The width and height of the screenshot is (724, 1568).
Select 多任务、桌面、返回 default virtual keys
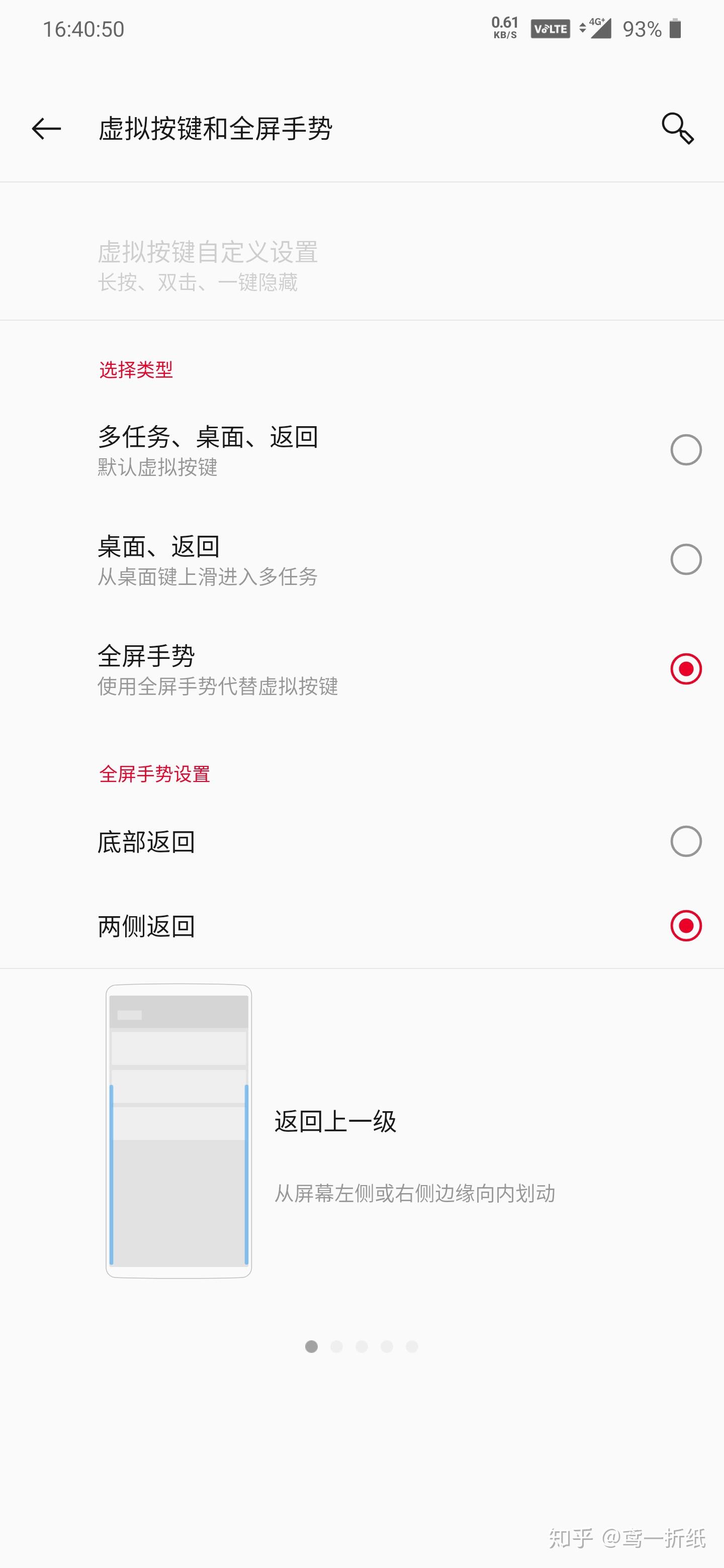(686, 450)
